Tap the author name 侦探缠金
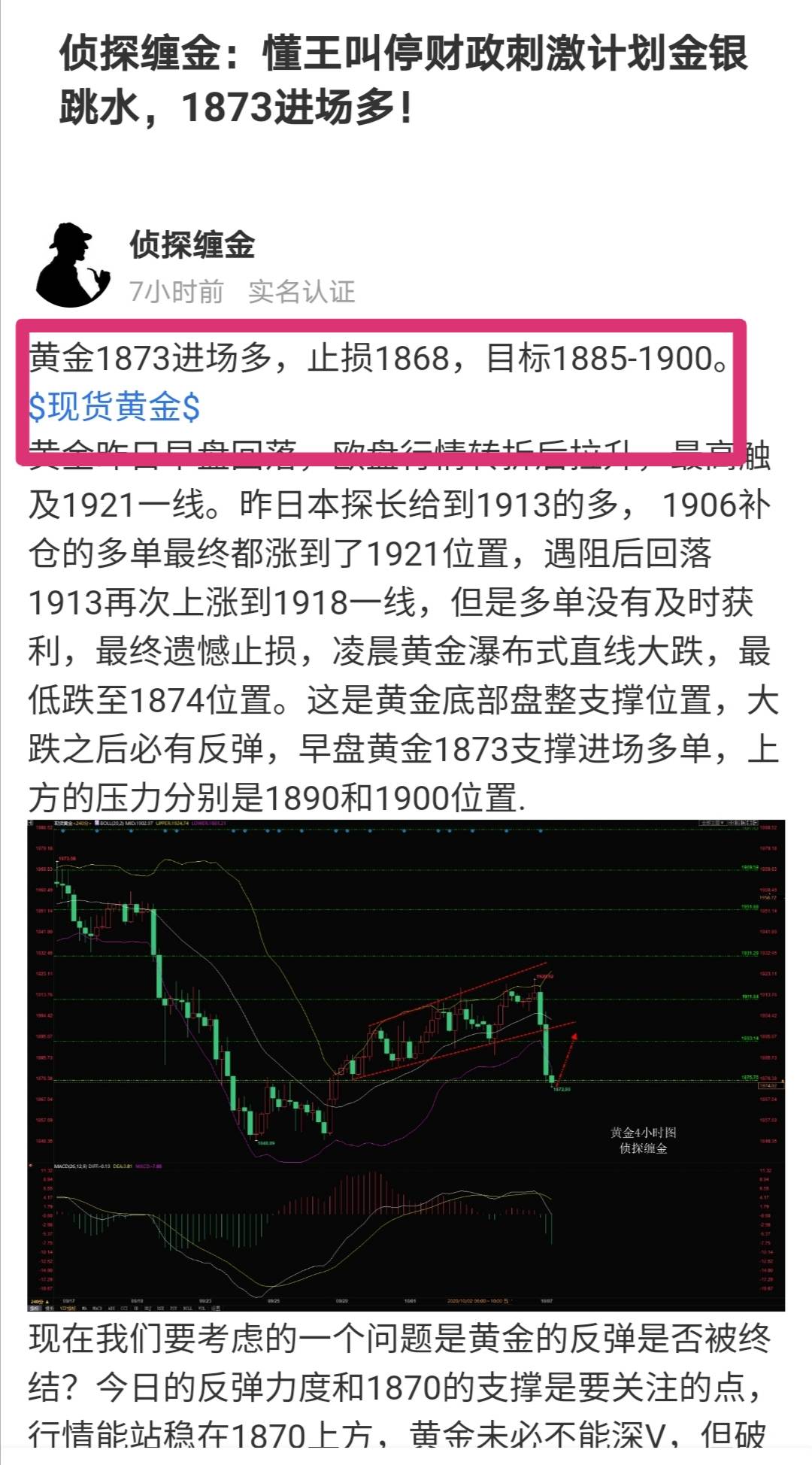 click(192, 244)
